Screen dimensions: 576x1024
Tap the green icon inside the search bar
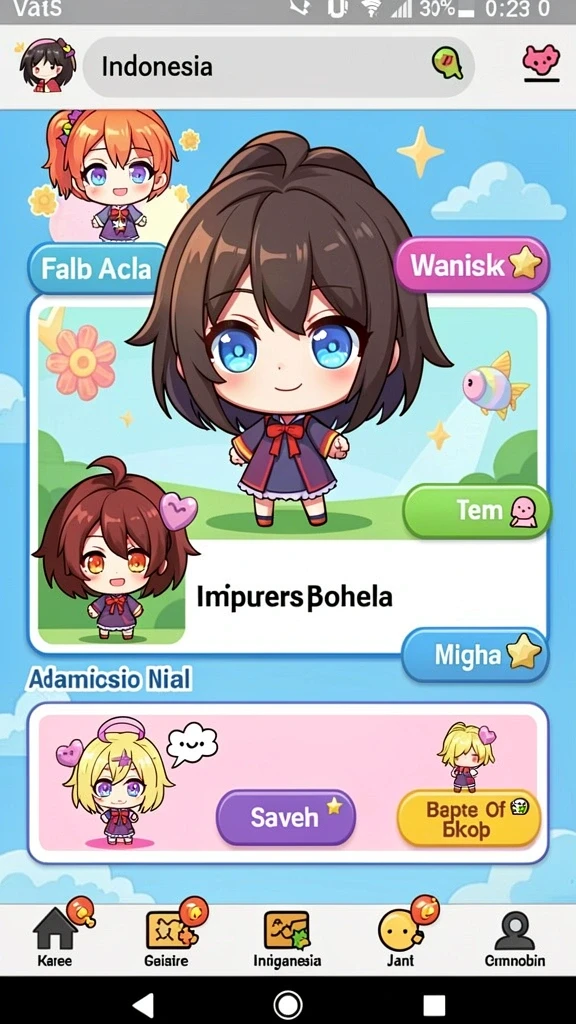click(447, 64)
